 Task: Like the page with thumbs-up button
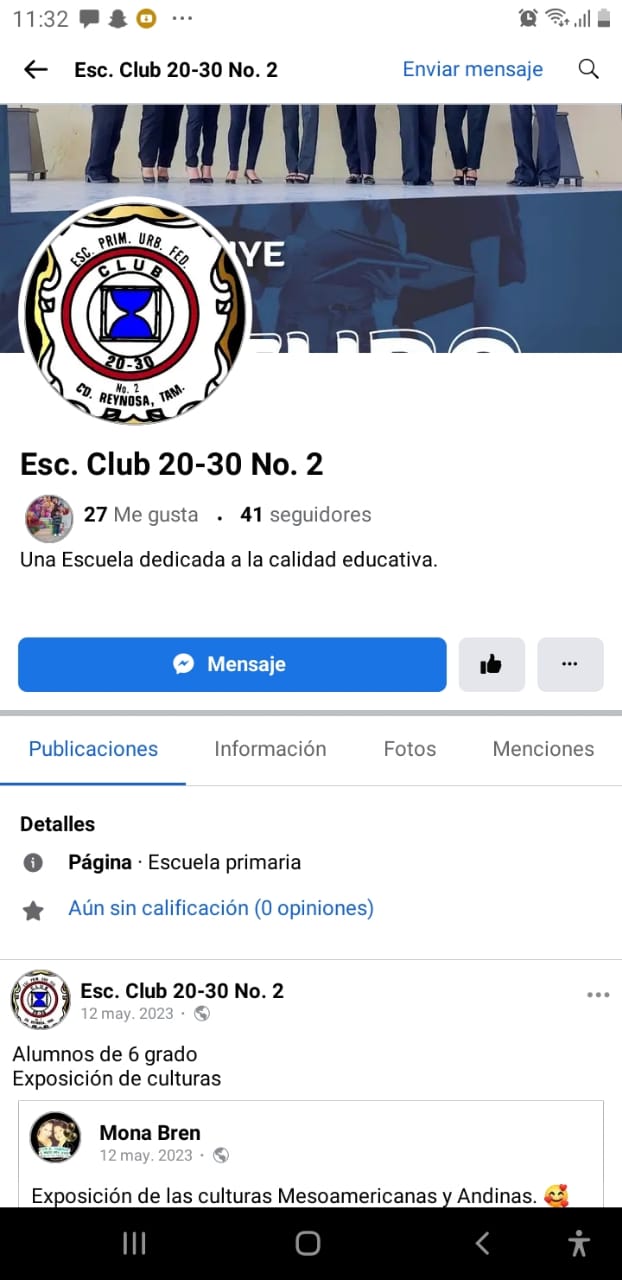tap(491, 664)
